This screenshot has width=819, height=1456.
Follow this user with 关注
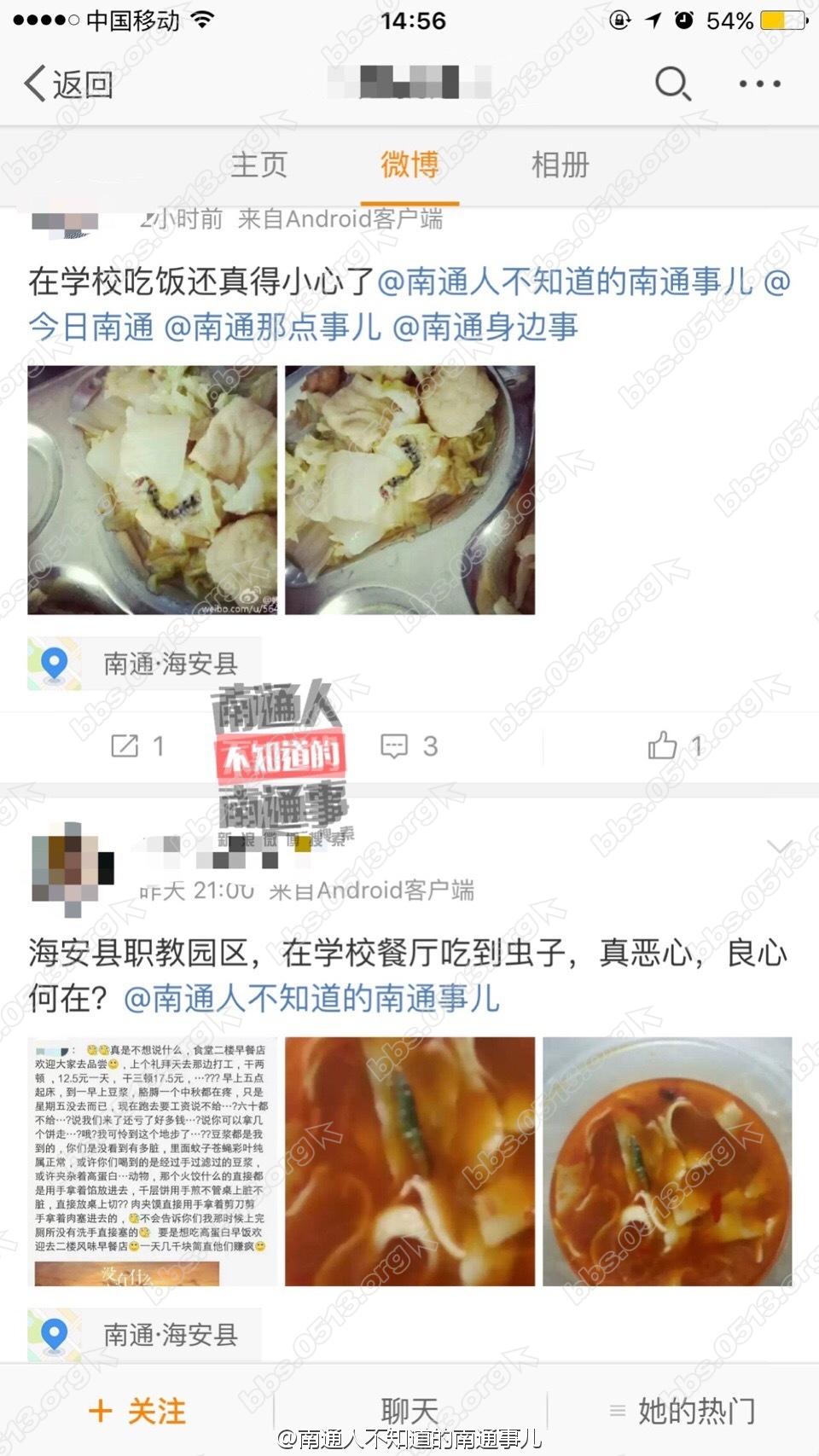coord(136,1411)
